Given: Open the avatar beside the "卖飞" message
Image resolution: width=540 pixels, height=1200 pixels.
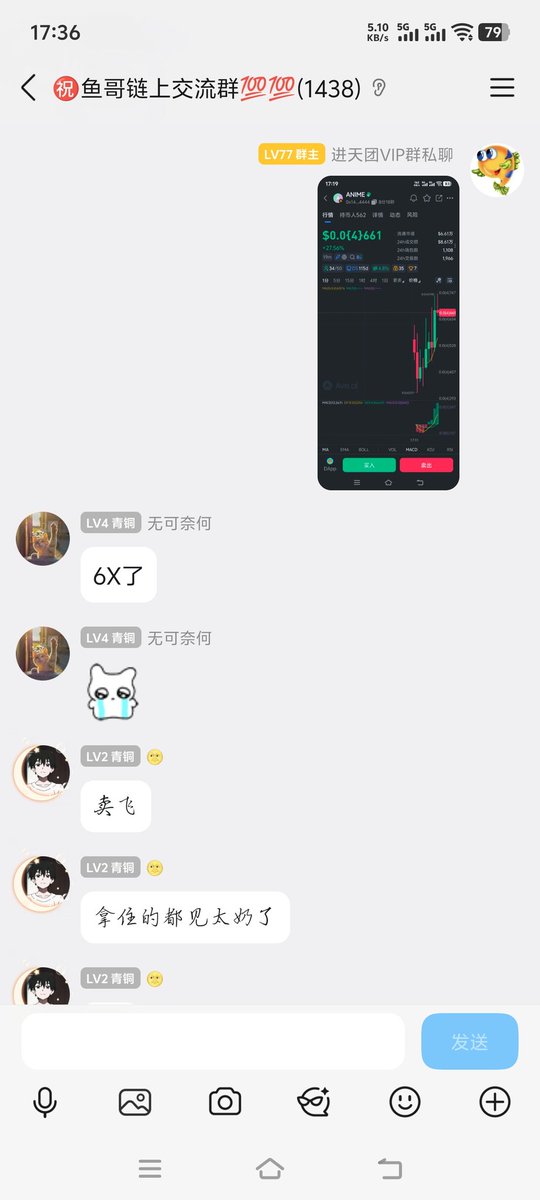Looking at the screenshot, I should [42, 772].
